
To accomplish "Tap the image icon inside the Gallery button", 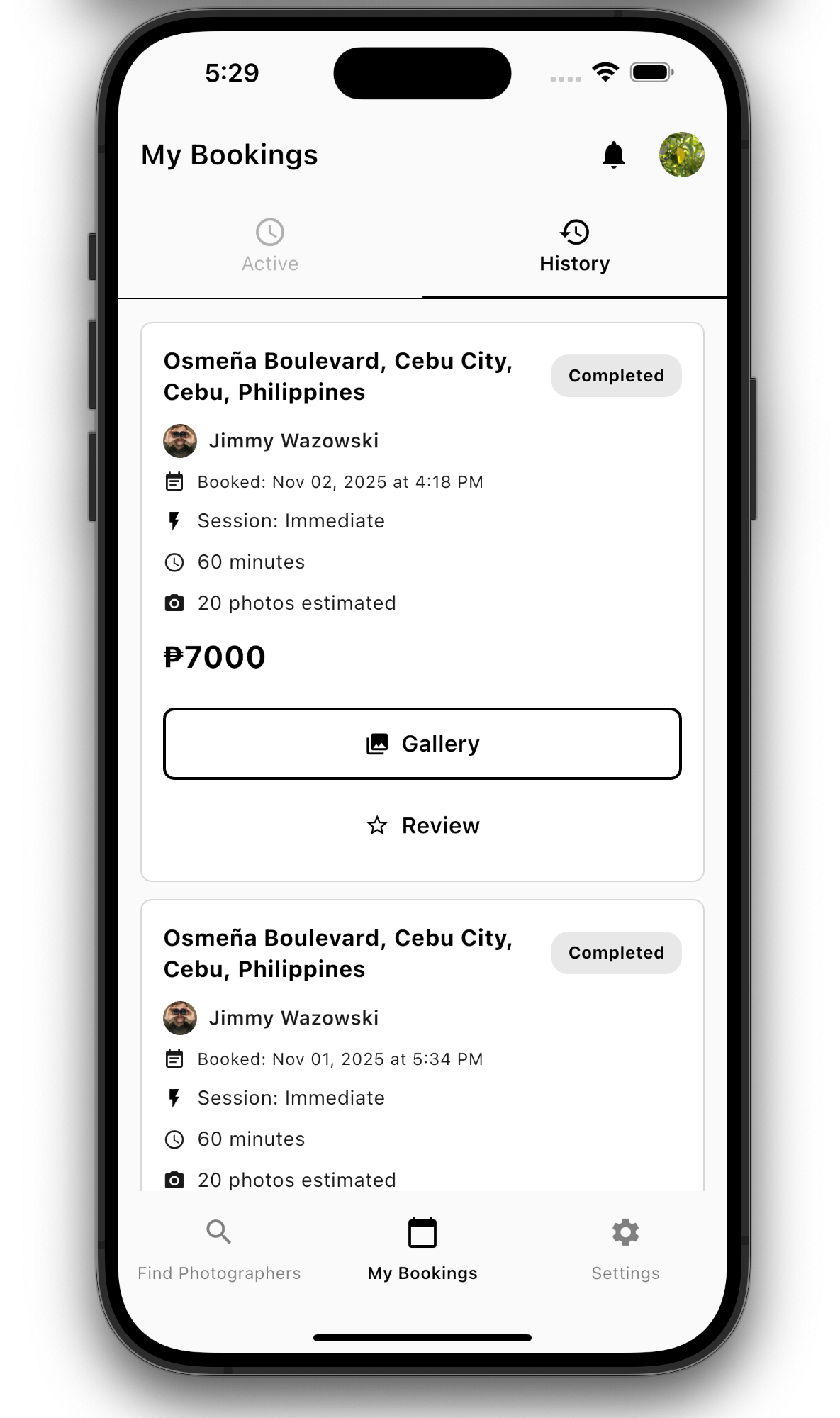I will 377,743.
